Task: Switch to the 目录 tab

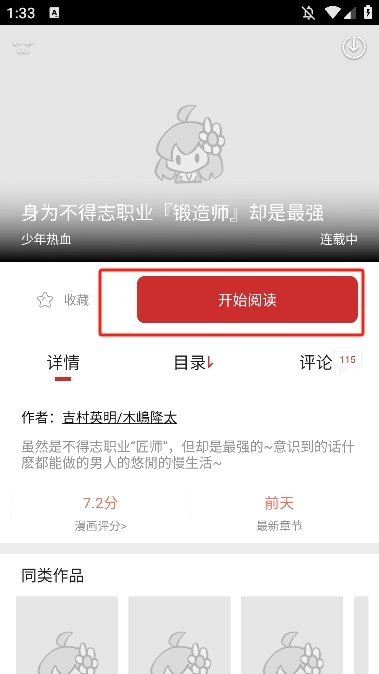Action: (193, 363)
